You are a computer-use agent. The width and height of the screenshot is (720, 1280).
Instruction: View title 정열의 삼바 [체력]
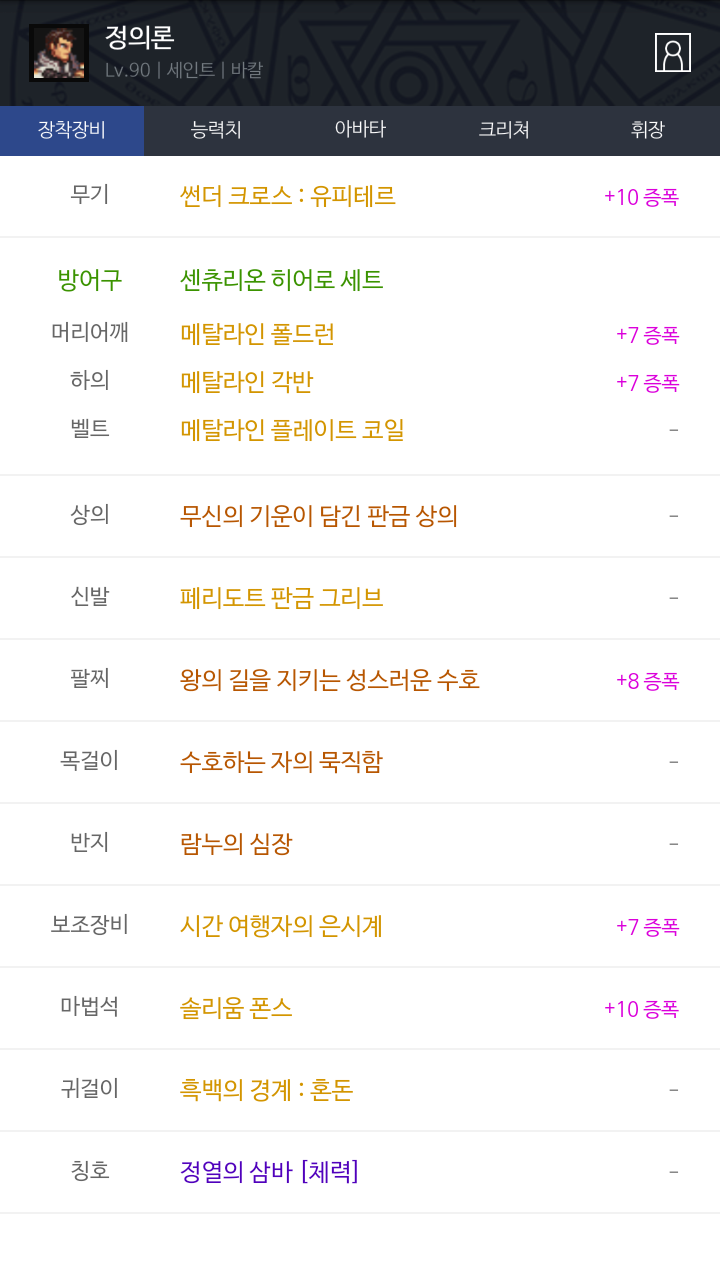click(x=269, y=1172)
